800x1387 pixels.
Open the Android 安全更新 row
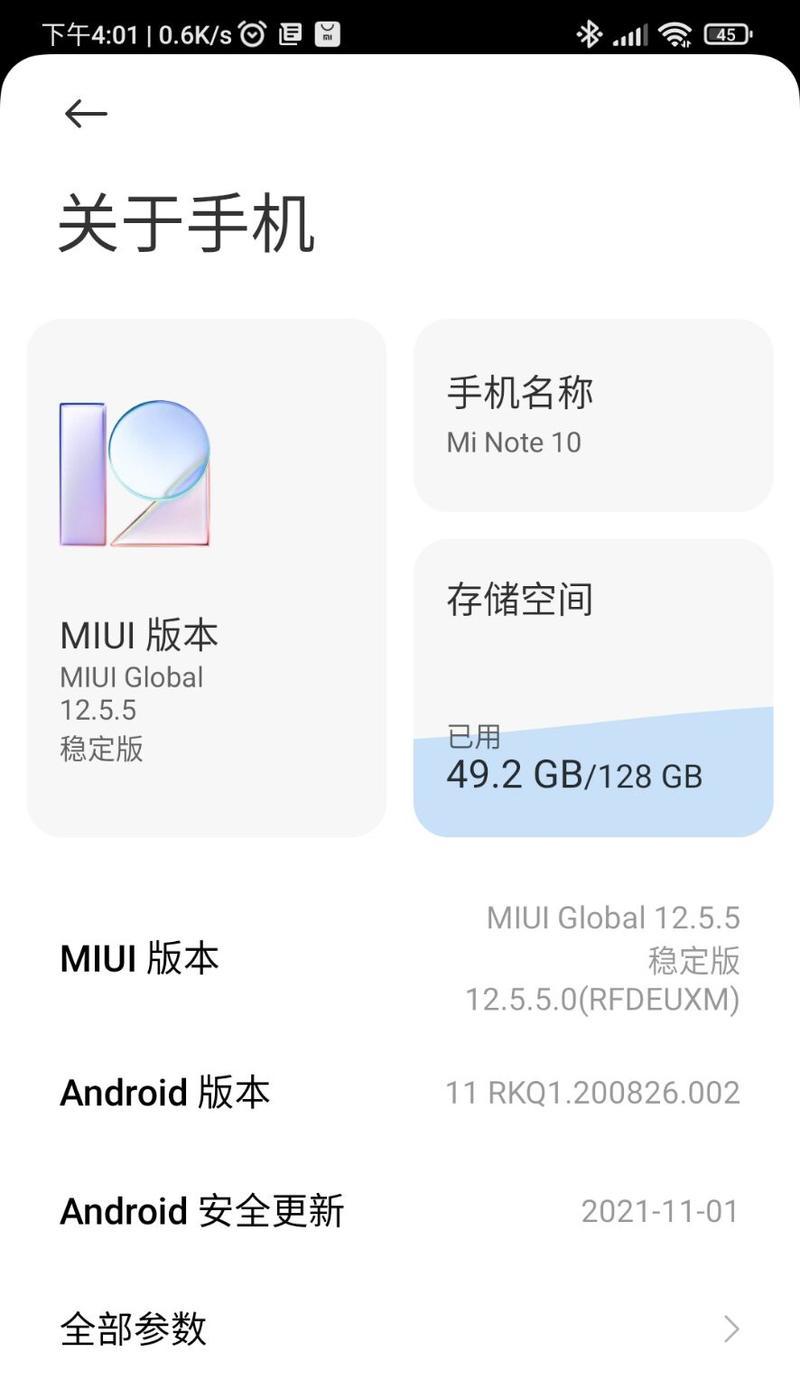[x=400, y=1211]
